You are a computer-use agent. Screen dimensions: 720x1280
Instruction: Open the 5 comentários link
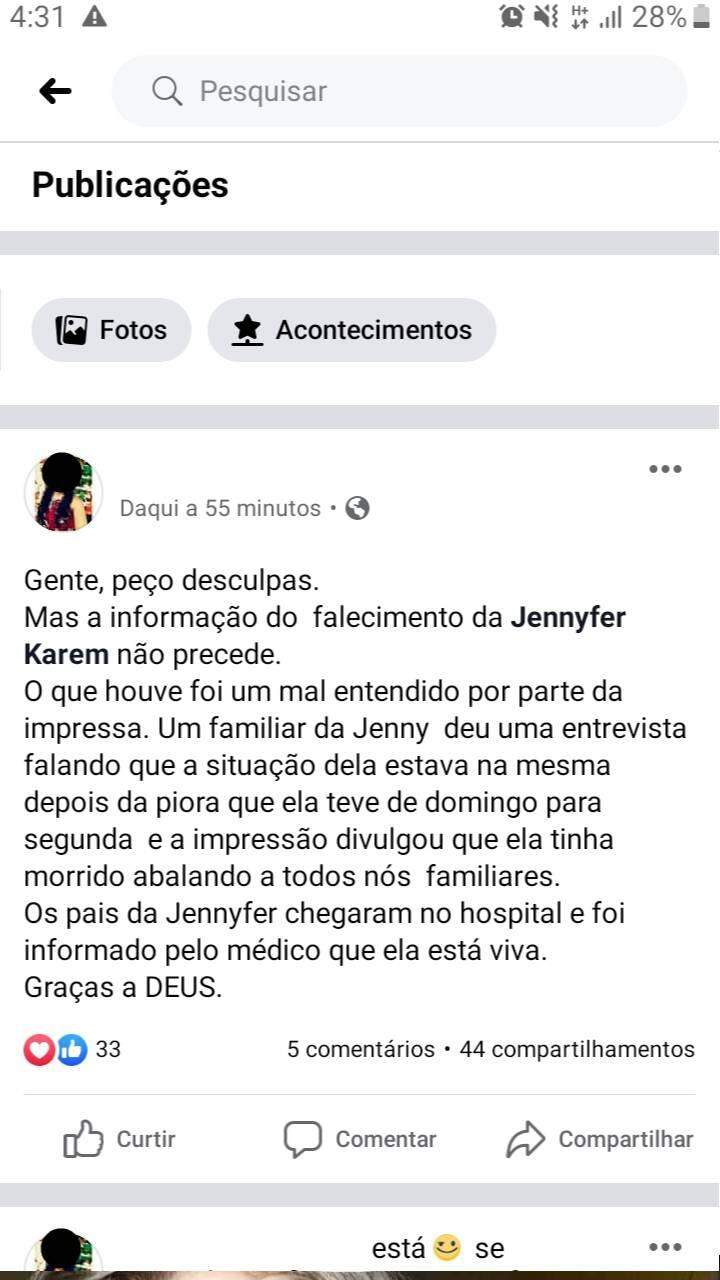[360, 1049]
